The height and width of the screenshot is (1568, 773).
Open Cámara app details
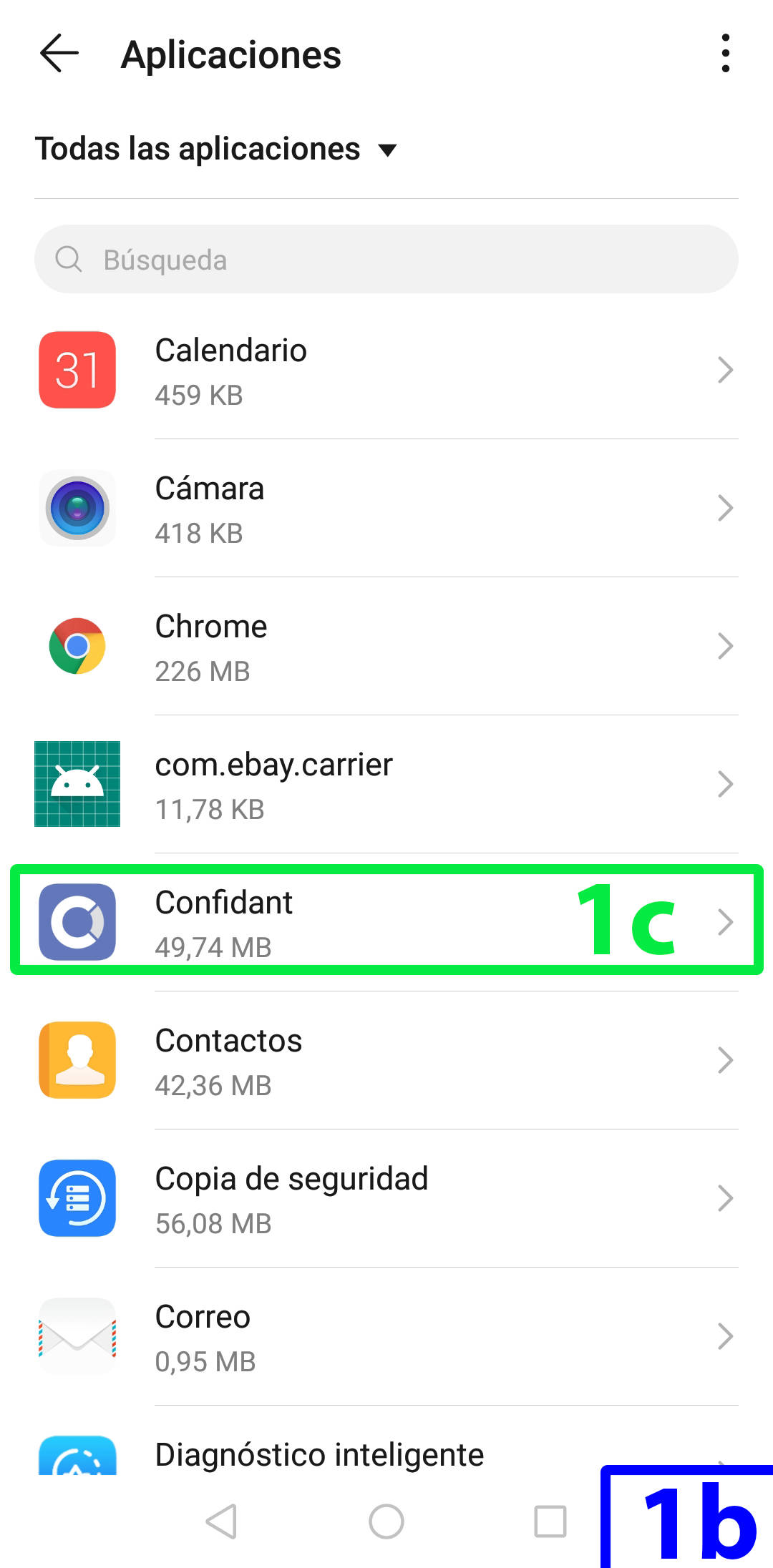tap(386, 509)
